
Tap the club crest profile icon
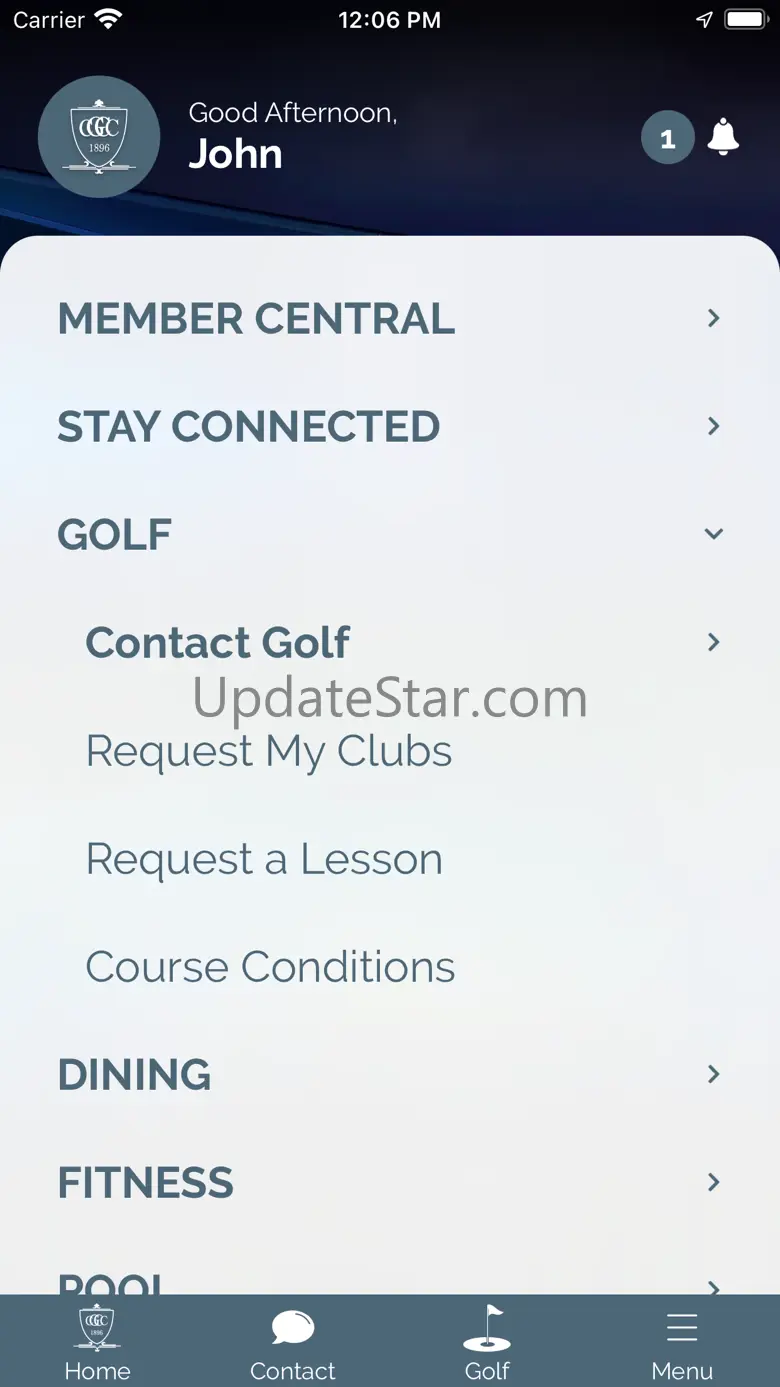click(98, 137)
